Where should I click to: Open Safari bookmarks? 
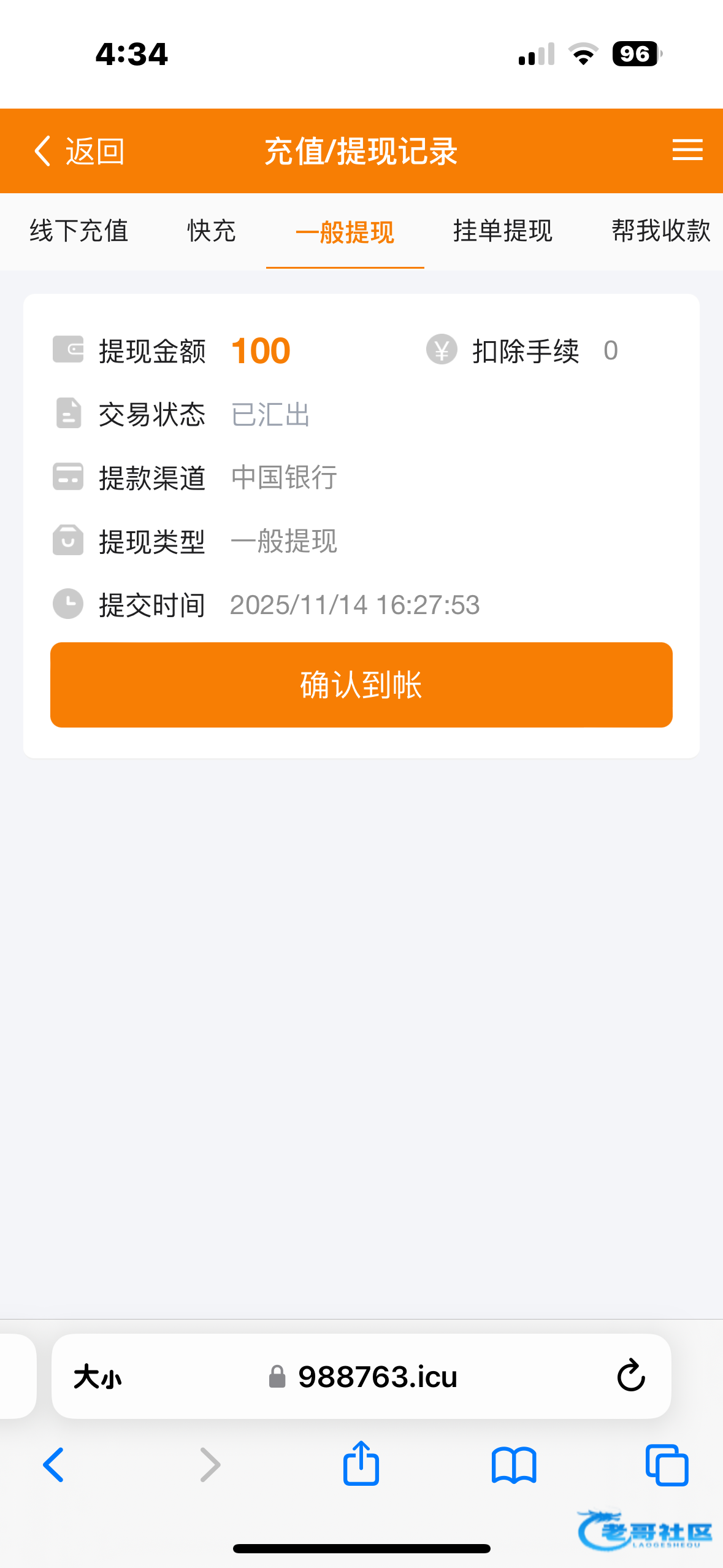pyautogui.click(x=514, y=1465)
